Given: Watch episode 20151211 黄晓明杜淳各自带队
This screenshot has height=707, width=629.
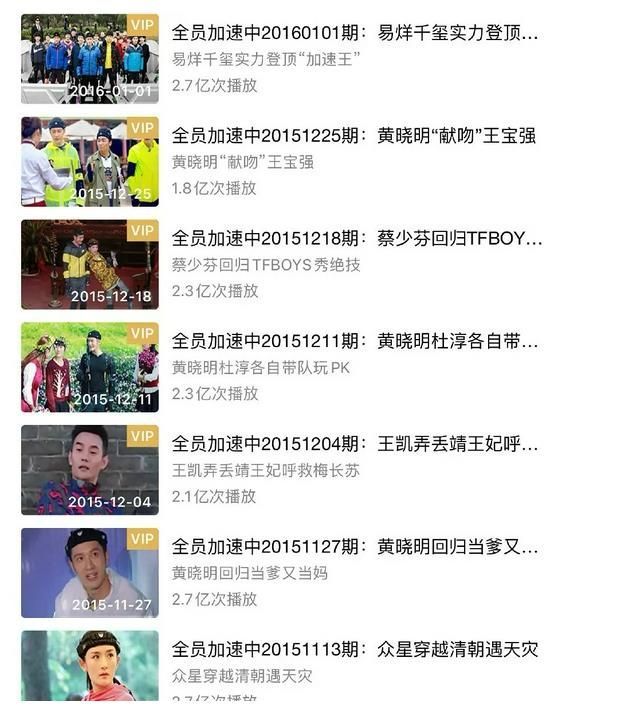Looking at the screenshot, I should (x=354, y=342).
